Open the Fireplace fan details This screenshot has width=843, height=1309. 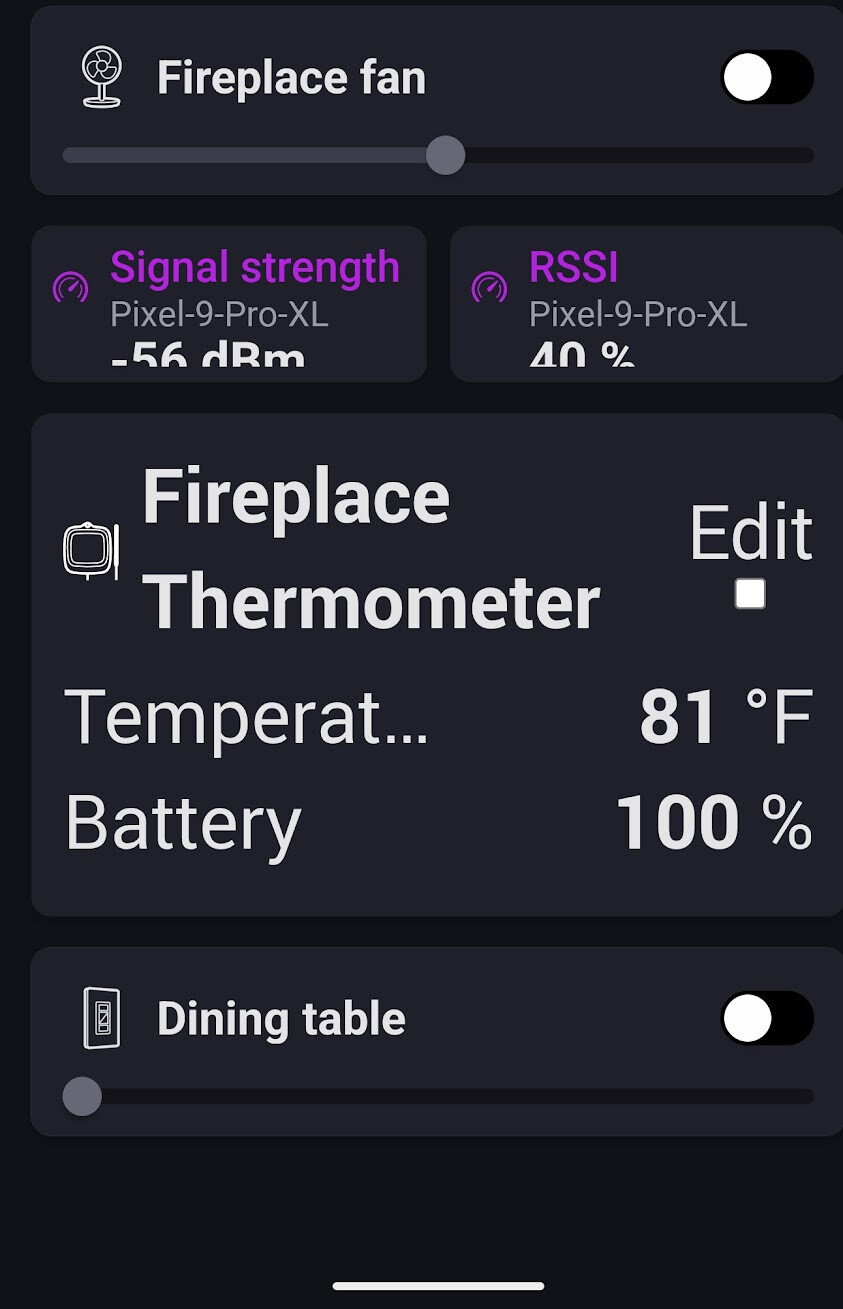point(291,78)
